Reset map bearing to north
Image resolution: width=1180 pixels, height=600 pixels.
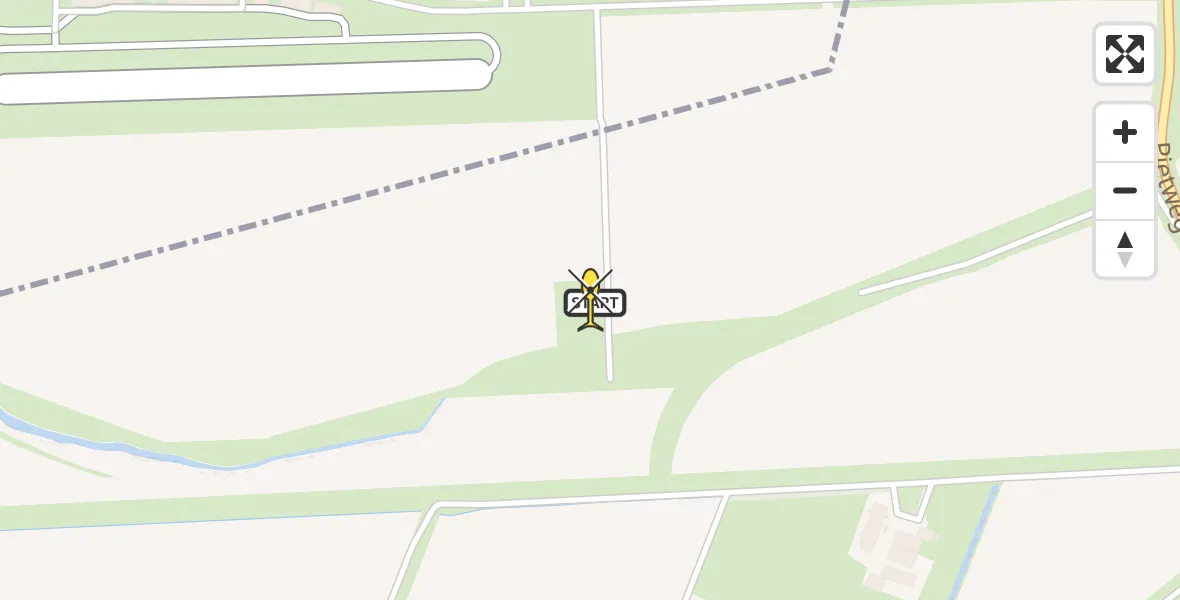pyautogui.click(x=1124, y=249)
